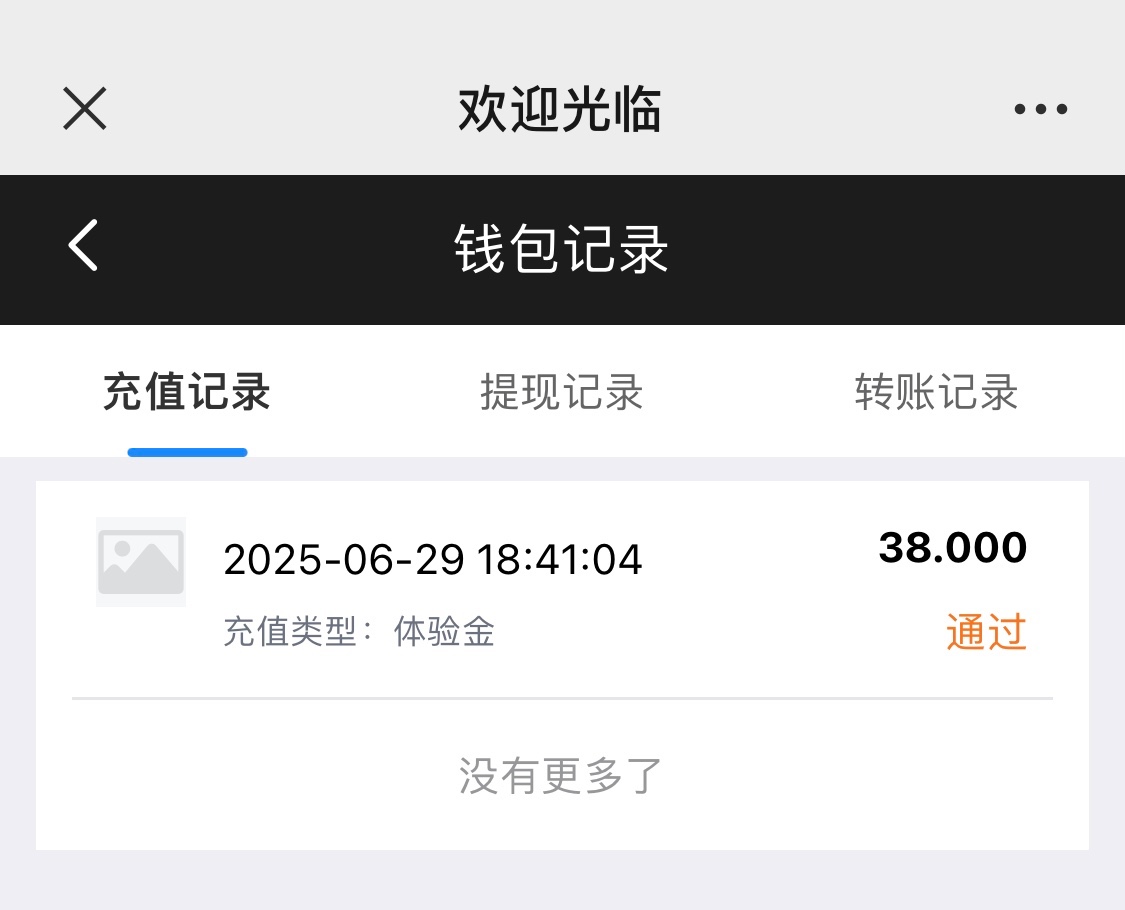
Task: Go back from 钱包记录
Action: pos(84,246)
